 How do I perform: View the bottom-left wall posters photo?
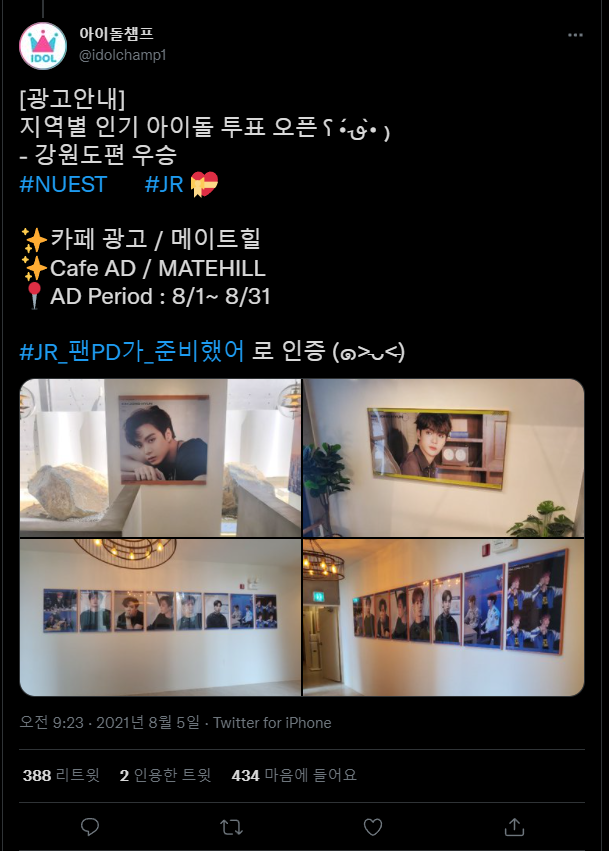coord(160,617)
